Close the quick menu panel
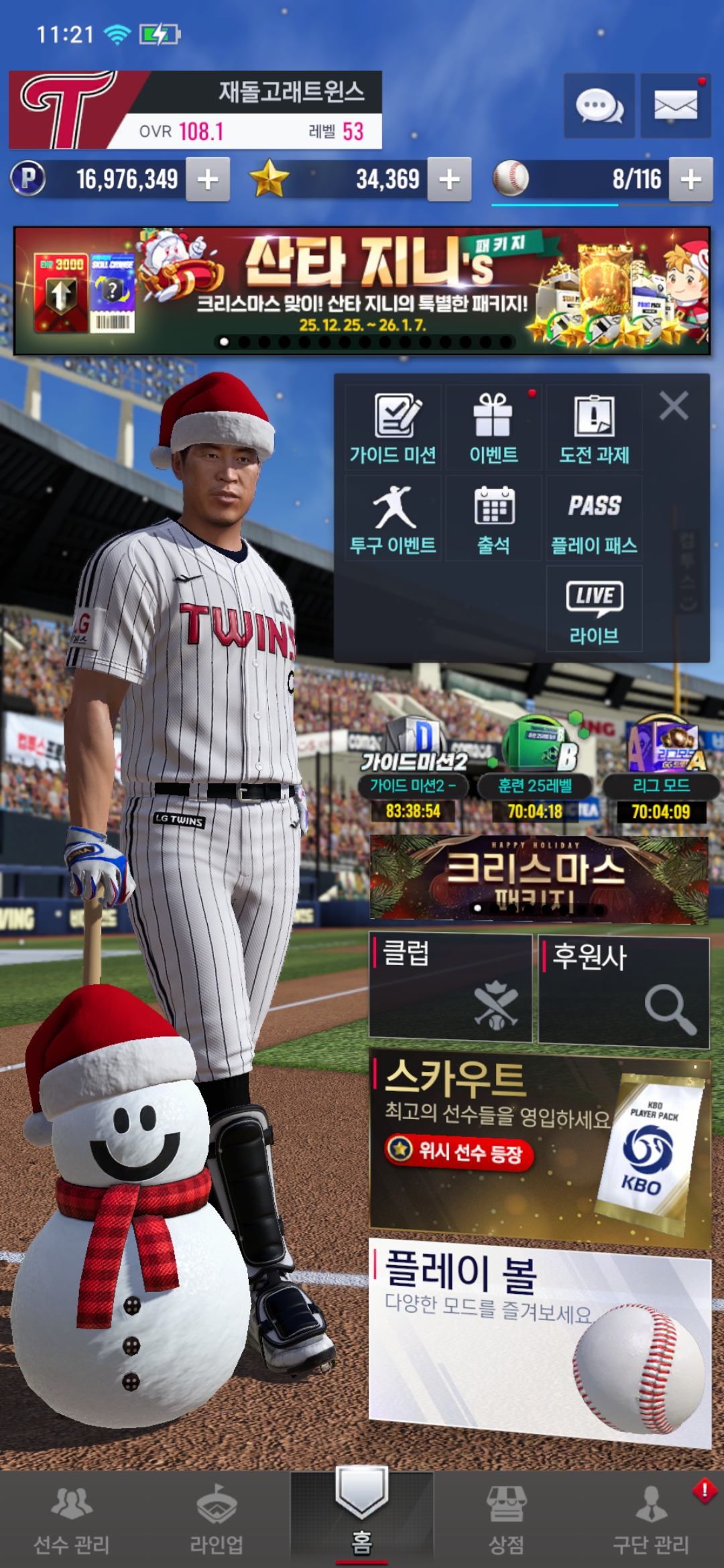Viewport: 724px width, 1568px height. 673,406
